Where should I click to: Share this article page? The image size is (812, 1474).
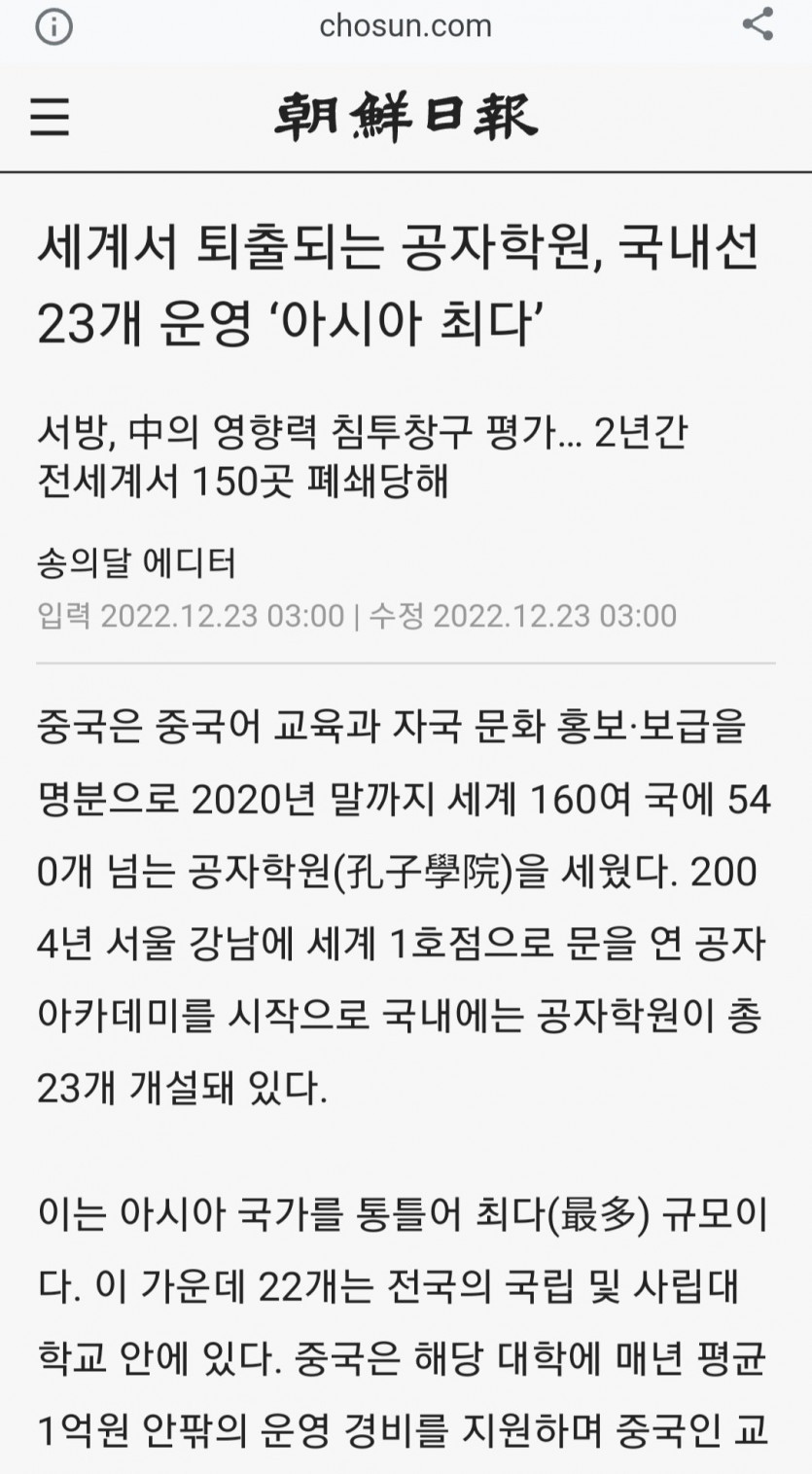(758, 25)
